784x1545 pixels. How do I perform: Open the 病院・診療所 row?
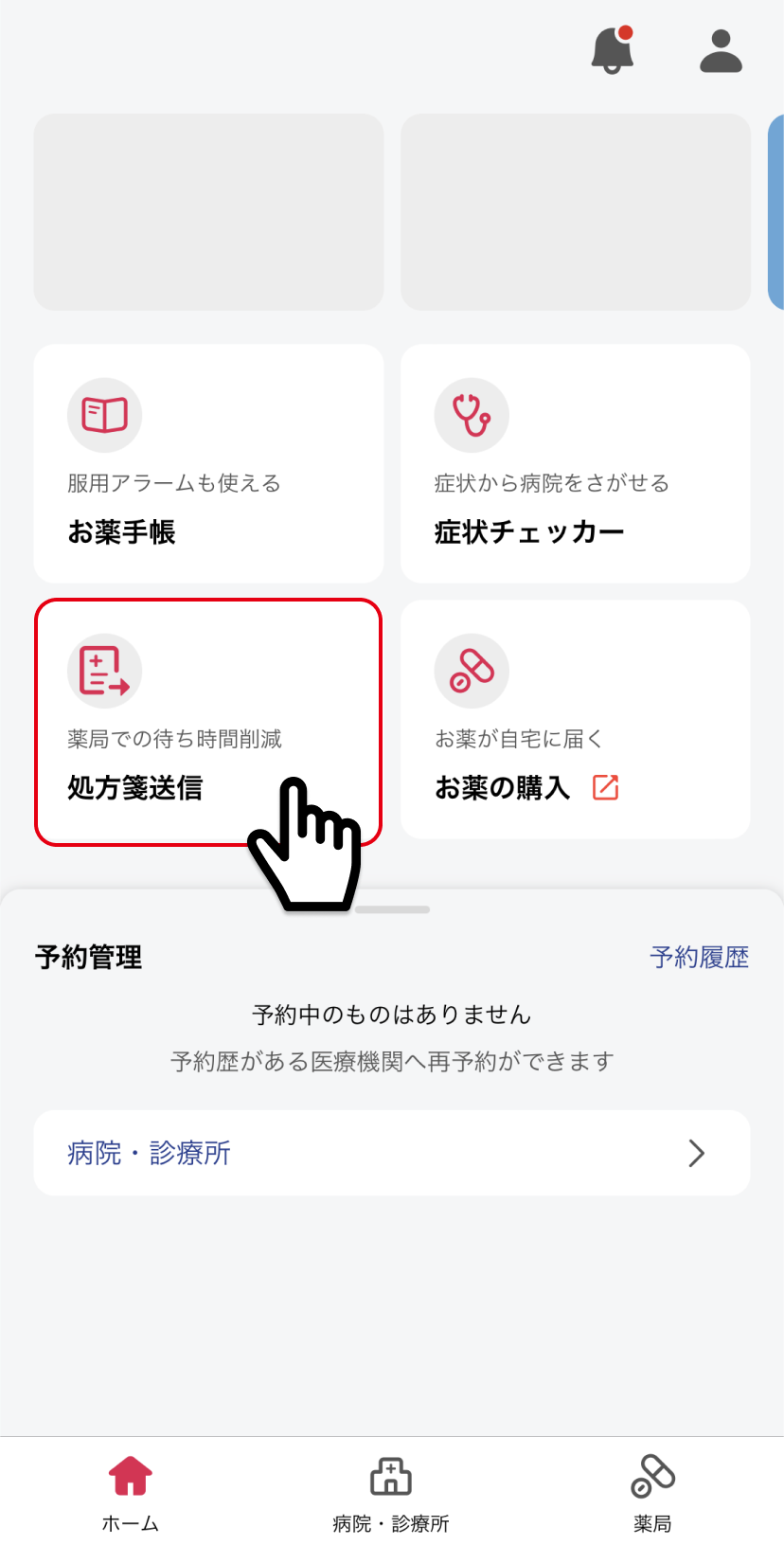392,1153
